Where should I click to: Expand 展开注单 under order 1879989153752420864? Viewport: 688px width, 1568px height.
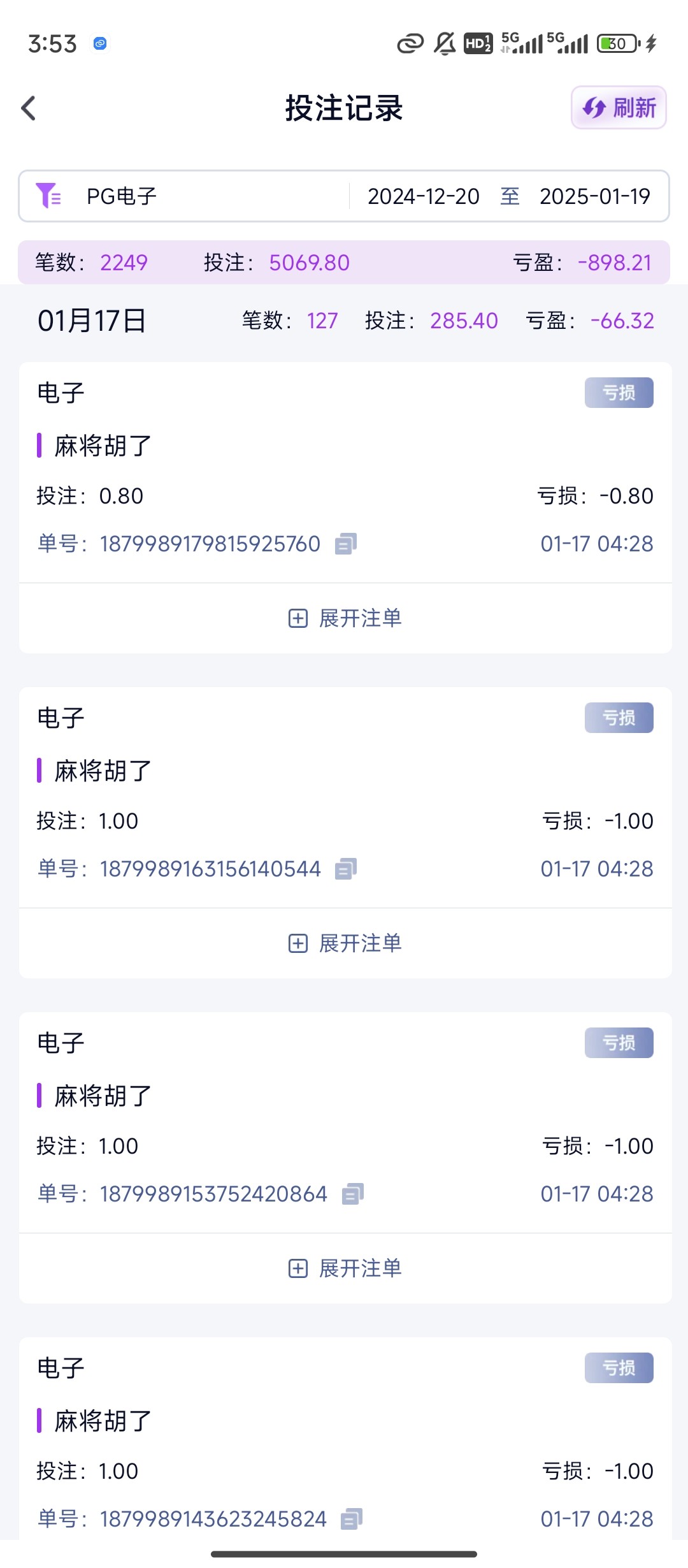click(345, 1268)
